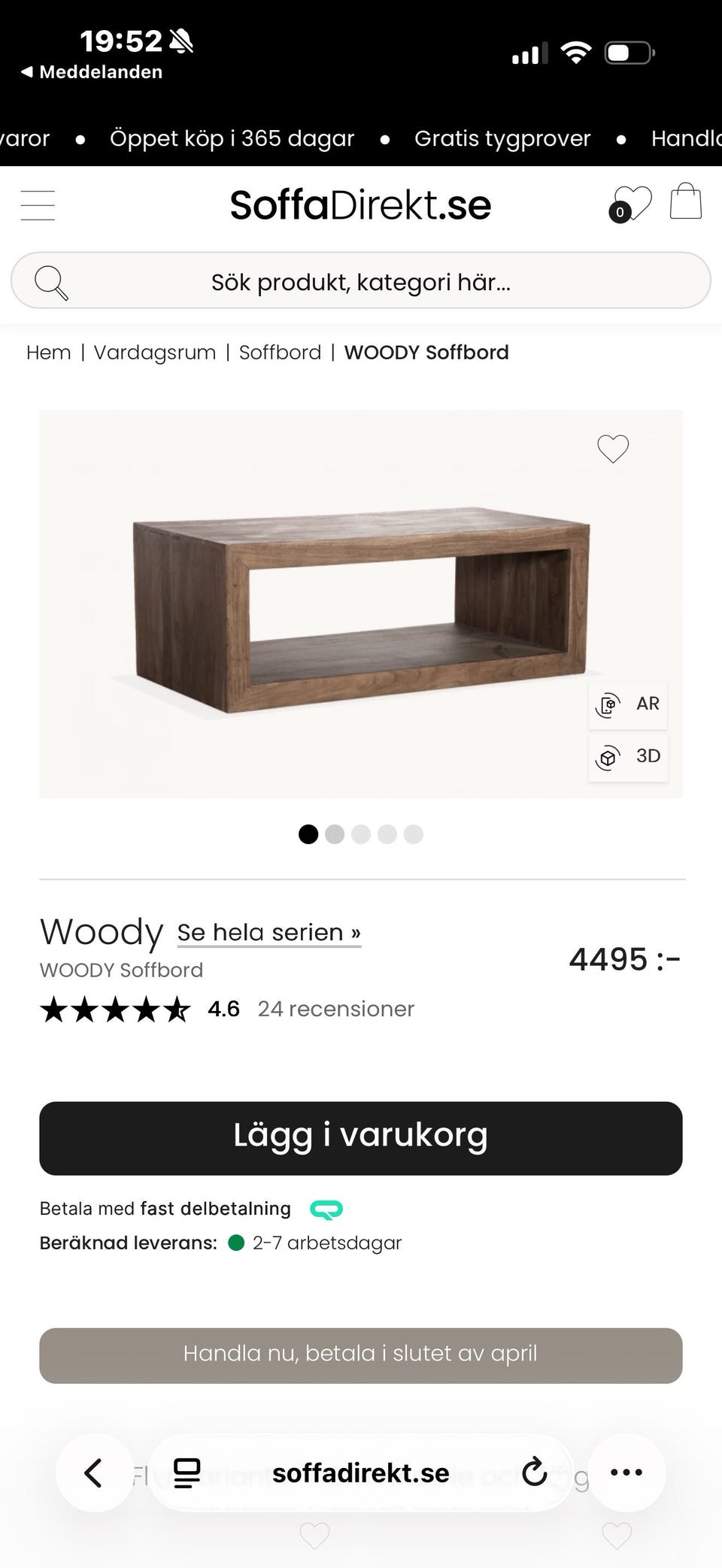Click the search magnifier icon
Viewport: 722px width, 1568px height.
click(x=50, y=281)
